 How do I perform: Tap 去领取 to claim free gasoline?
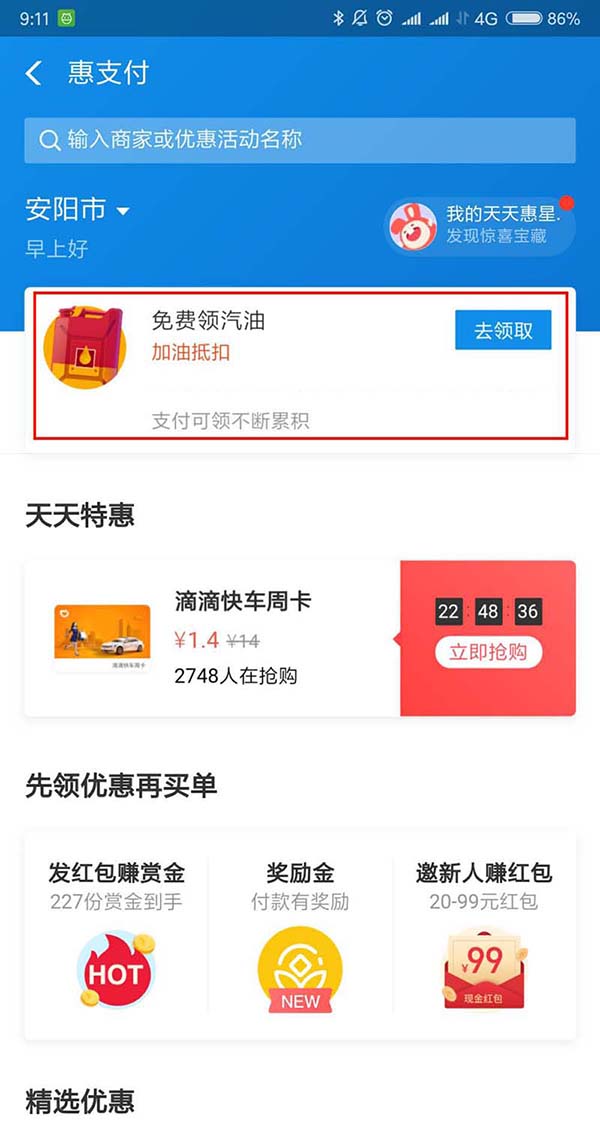503,330
